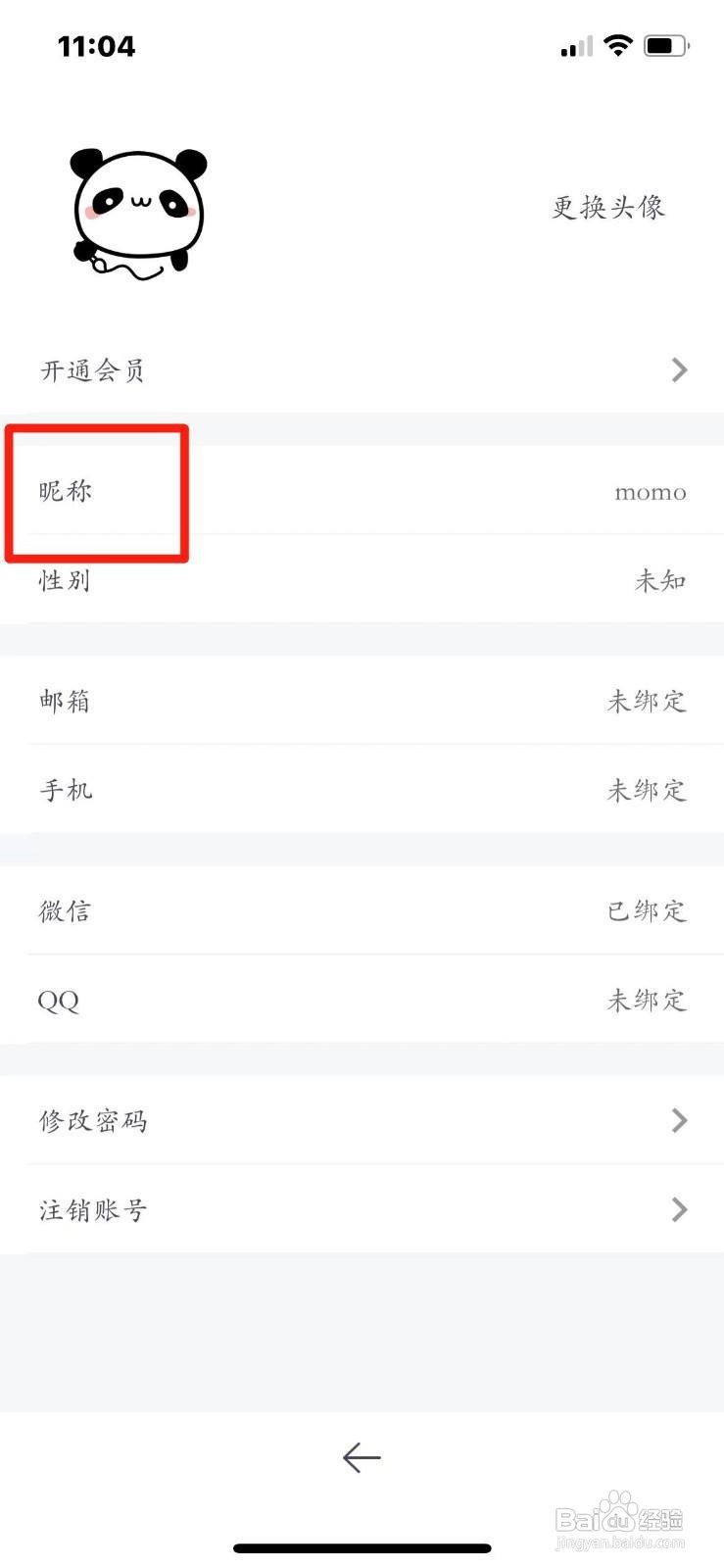Tap 更换头像 to change avatar
724x1568 pixels.
tap(606, 208)
